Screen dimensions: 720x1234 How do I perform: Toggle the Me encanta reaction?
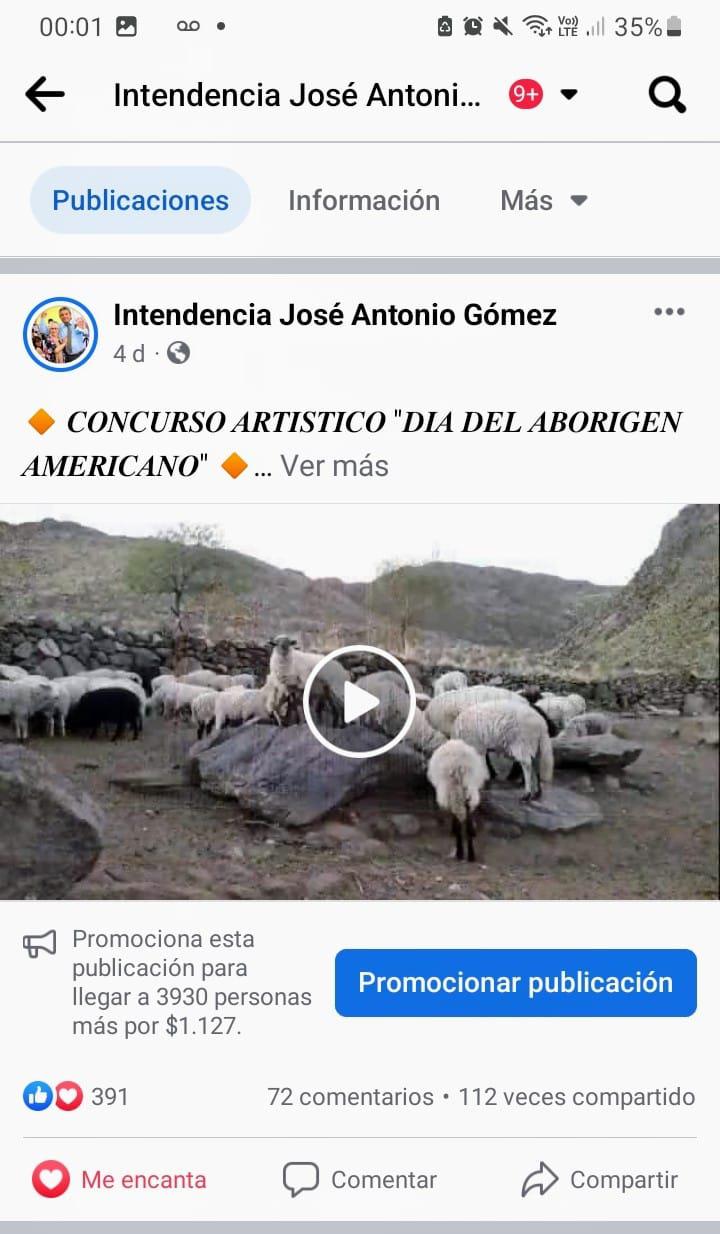[120, 1180]
